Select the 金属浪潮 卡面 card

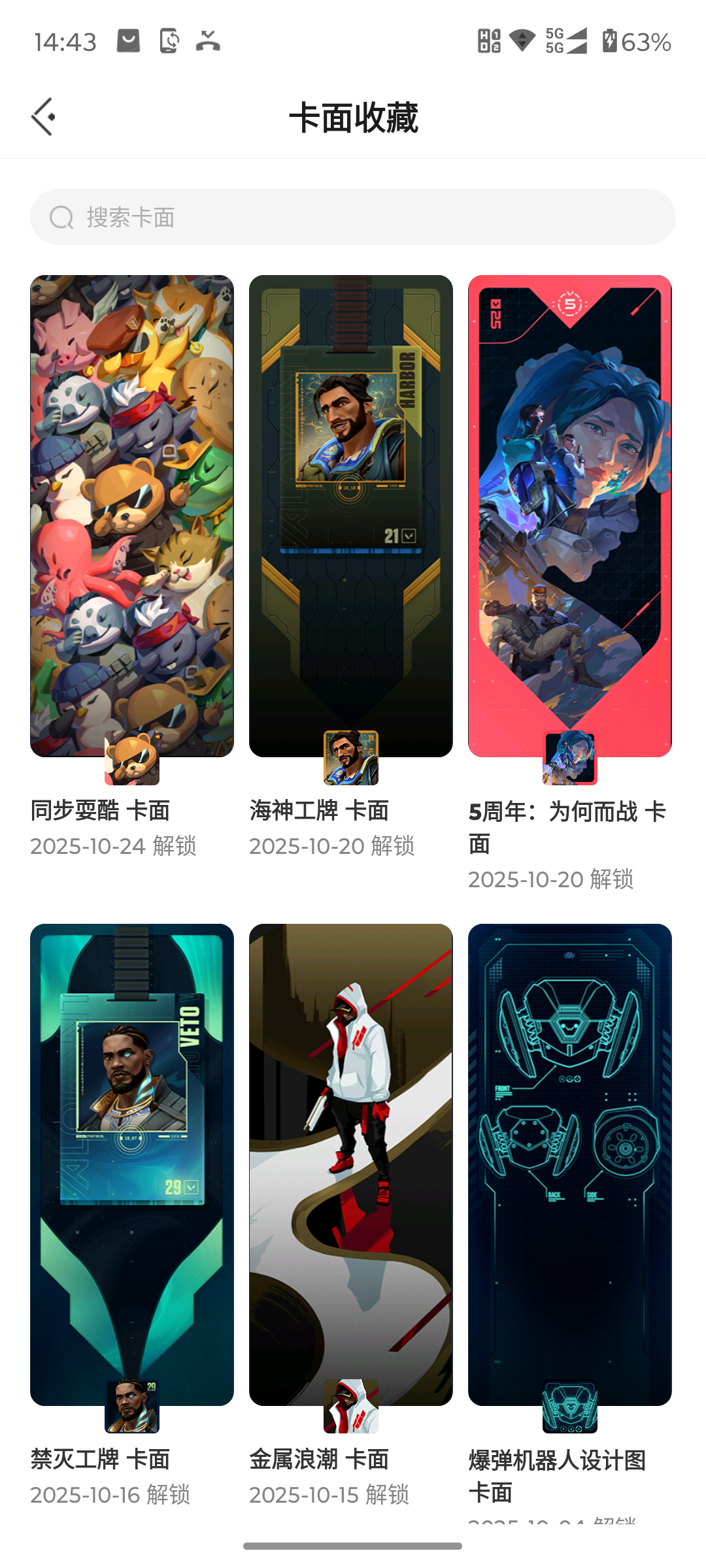351,1164
